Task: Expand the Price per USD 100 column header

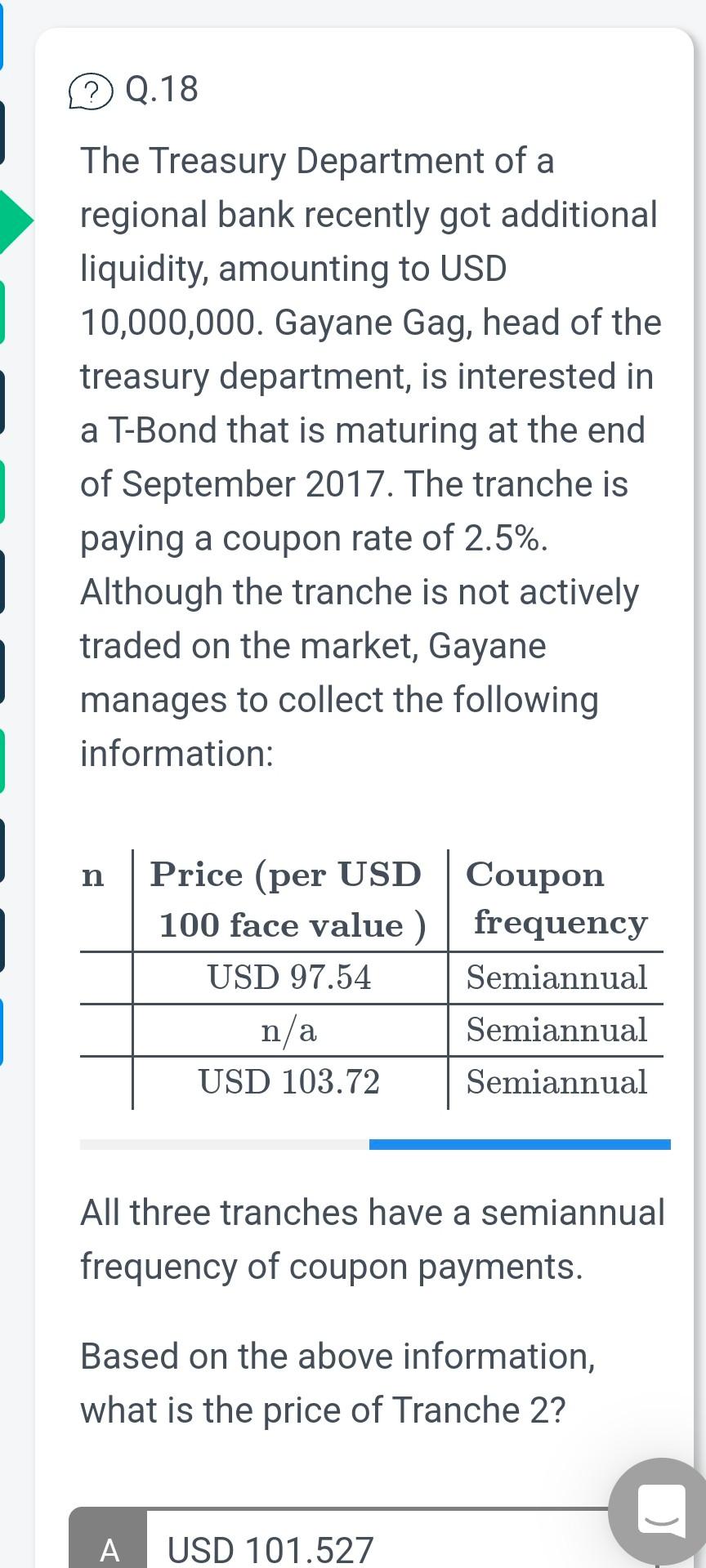Action: point(286,898)
